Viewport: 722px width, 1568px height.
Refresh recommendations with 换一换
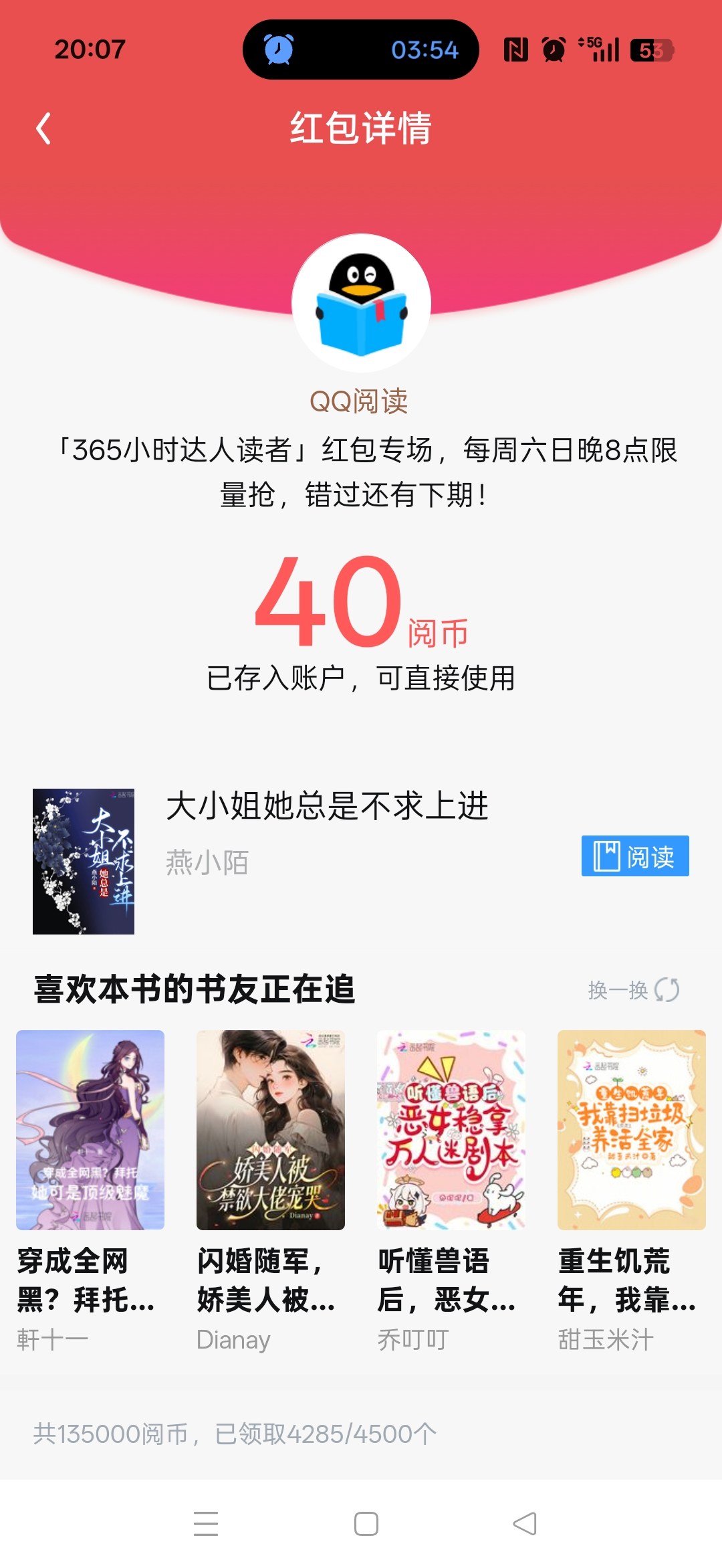point(632,990)
